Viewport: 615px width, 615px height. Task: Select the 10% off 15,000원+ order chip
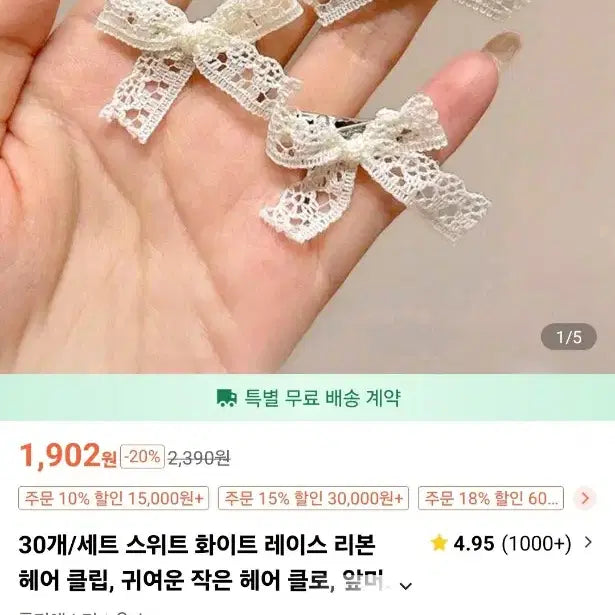point(113,498)
